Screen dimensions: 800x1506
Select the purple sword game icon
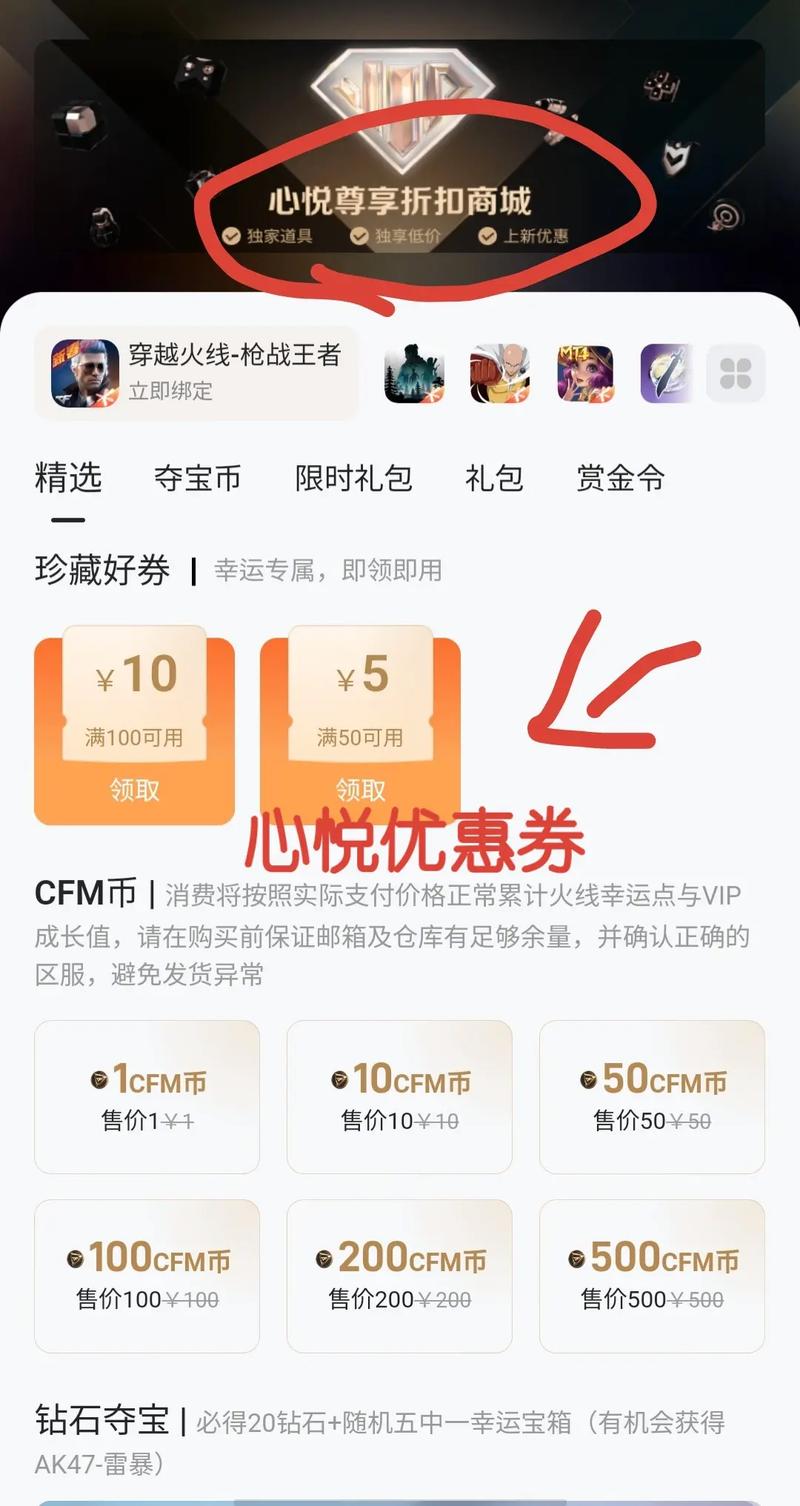(666, 373)
